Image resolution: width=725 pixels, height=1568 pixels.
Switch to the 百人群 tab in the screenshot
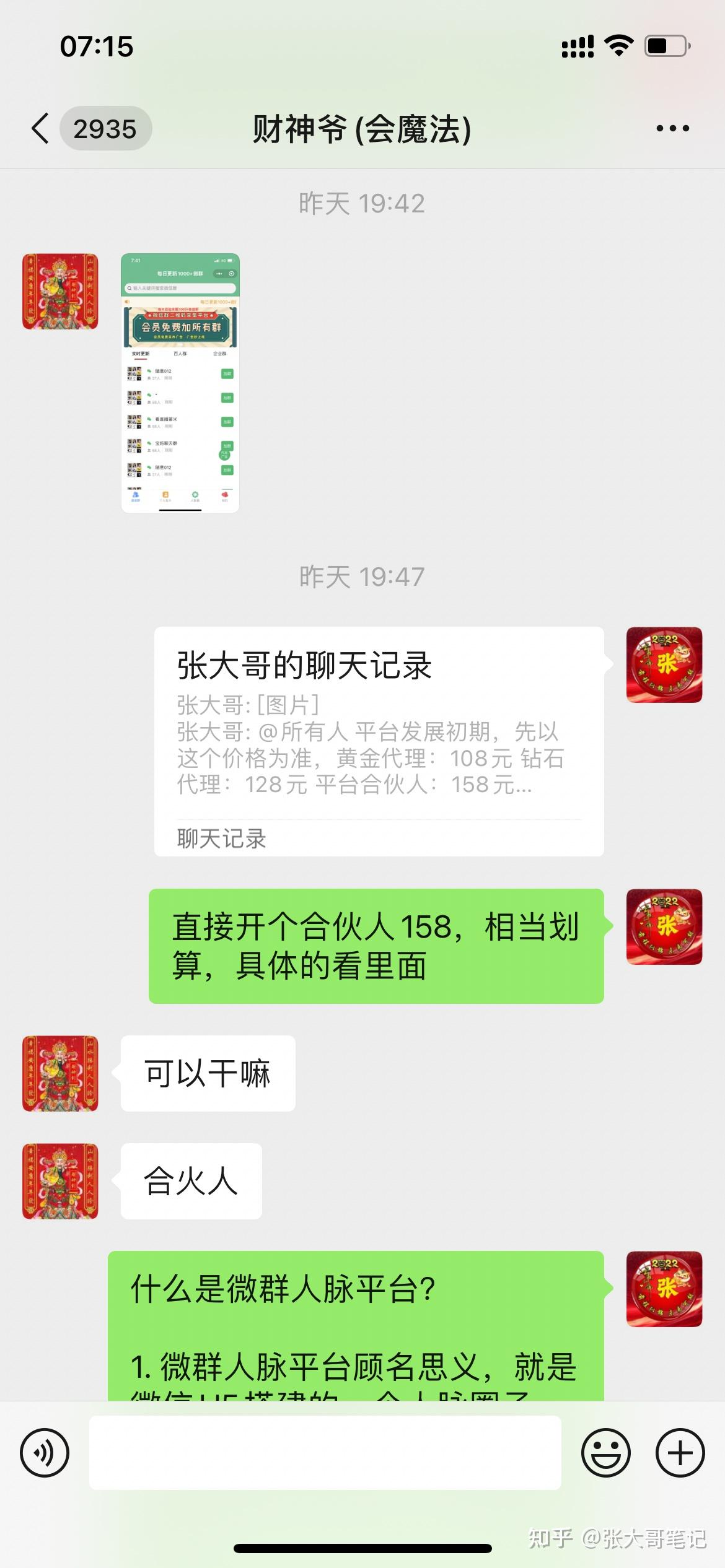coord(180,354)
